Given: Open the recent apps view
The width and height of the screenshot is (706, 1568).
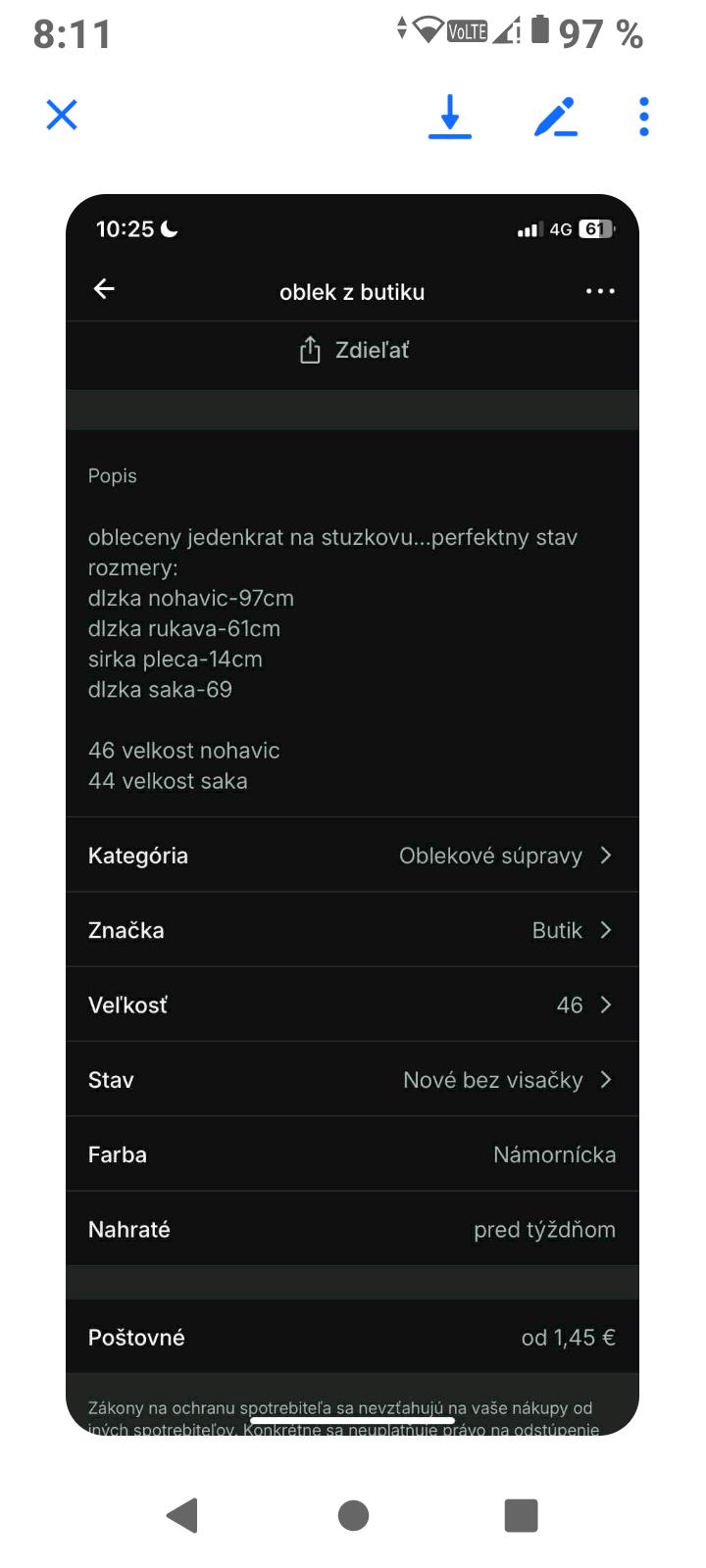Looking at the screenshot, I should tap(521, 1515).
